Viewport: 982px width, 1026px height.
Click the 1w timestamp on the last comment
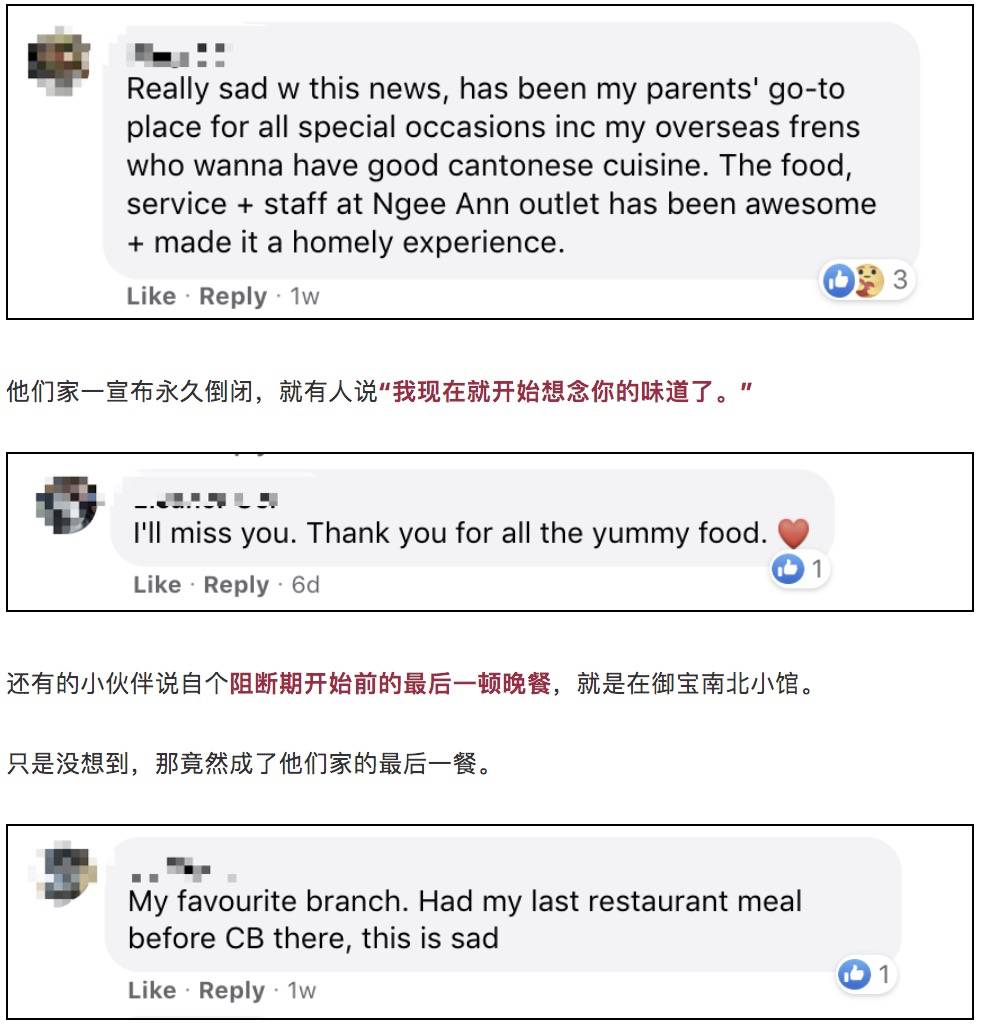pyautogui.click(x=301, y=990)
